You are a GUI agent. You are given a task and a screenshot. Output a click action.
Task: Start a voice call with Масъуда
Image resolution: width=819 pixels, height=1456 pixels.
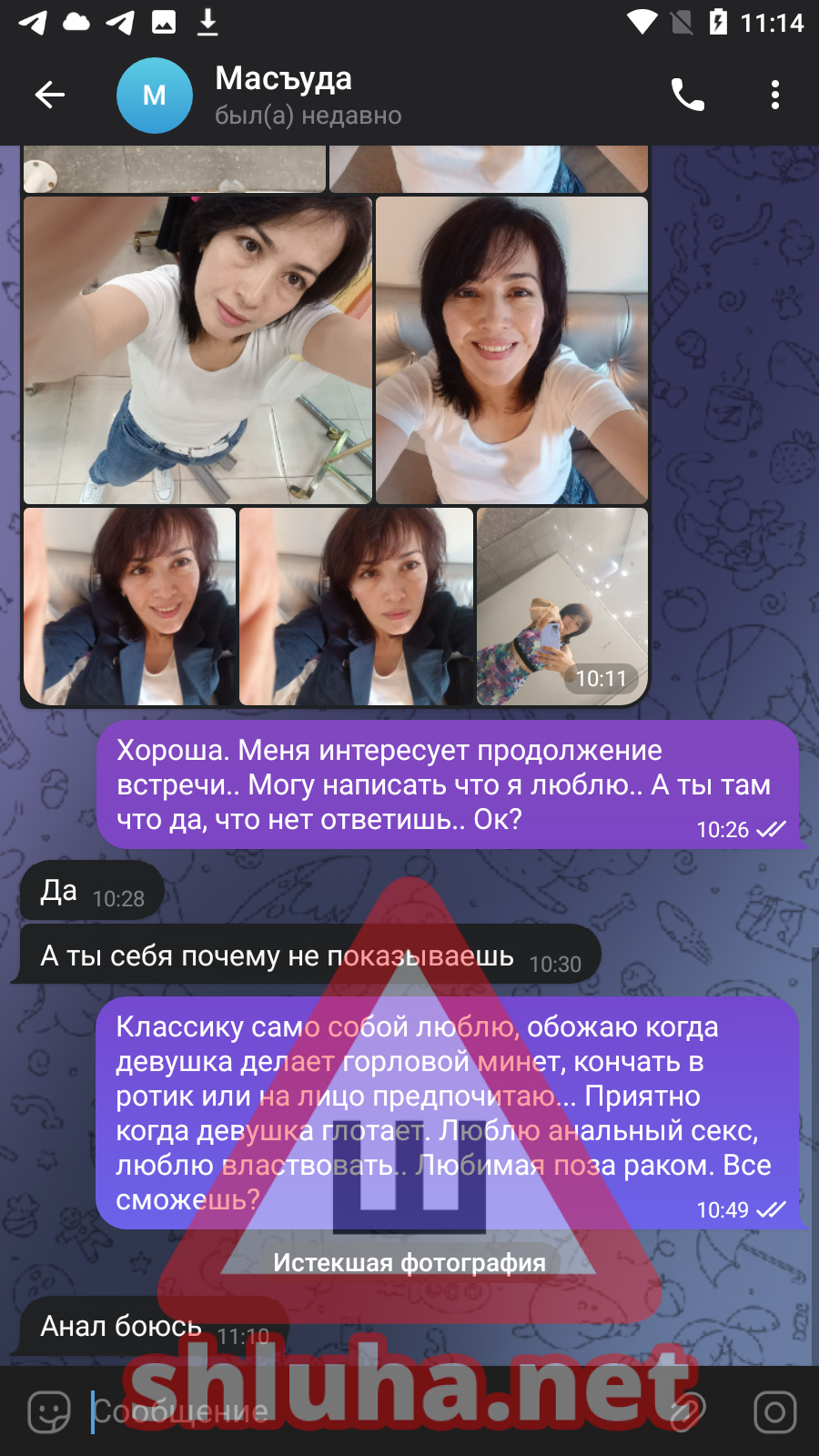[687, 95]
